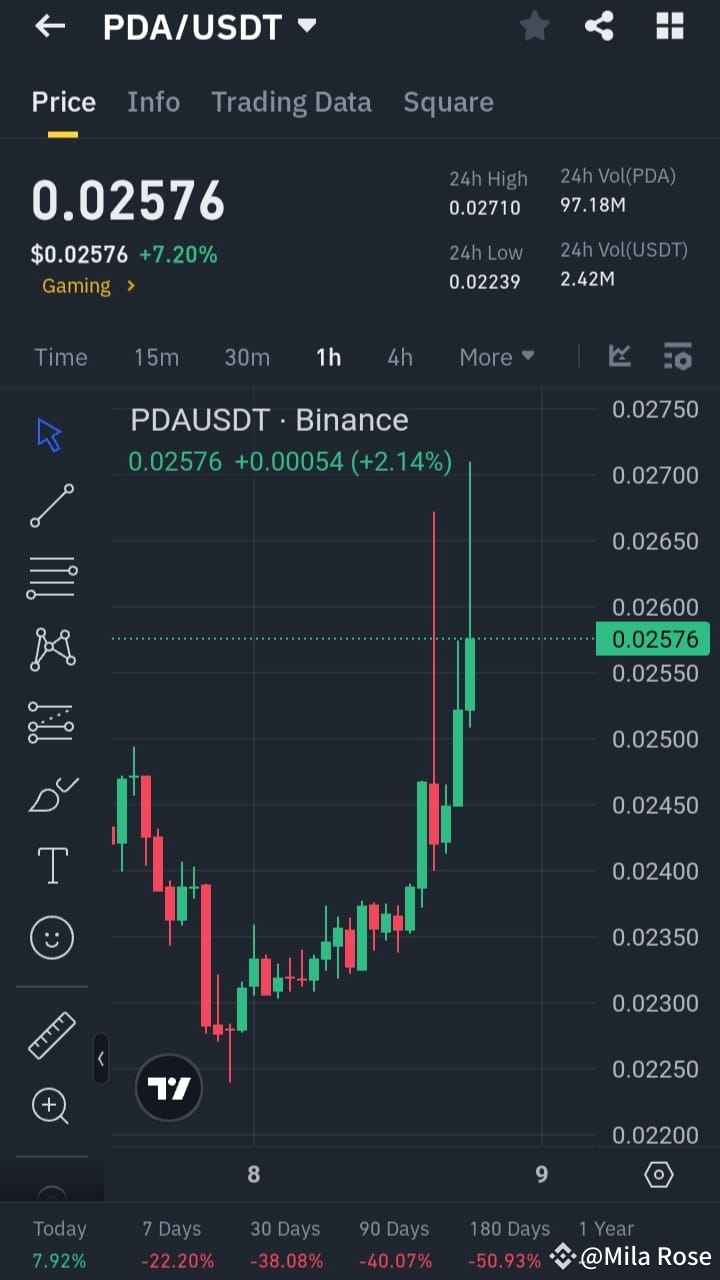Image resolution: width=720 pixels, height=1280 pixels.
Task: Open the horizontal lines drawing tool
Action: coord(50,577)
